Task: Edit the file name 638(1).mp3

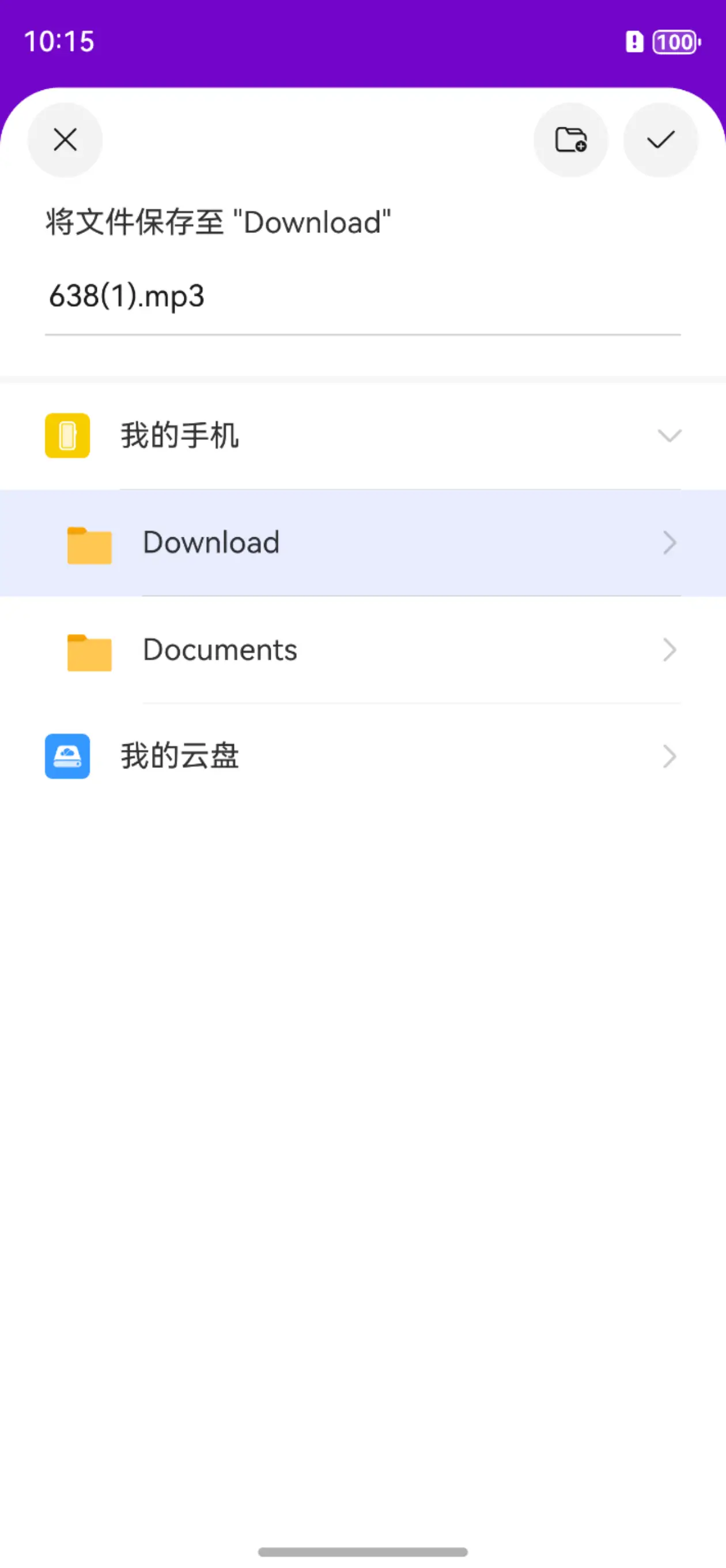Action: tap(362, 296)
